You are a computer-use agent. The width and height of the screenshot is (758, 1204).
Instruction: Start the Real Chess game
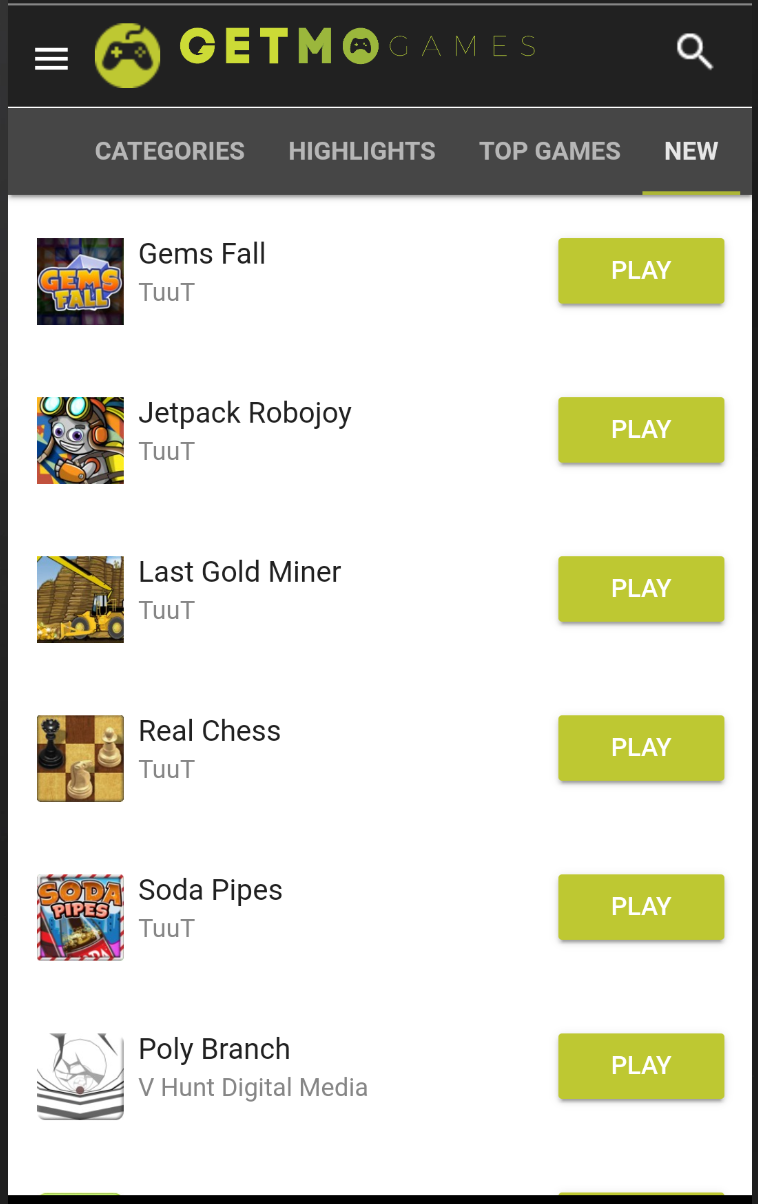tap(640, 748)
